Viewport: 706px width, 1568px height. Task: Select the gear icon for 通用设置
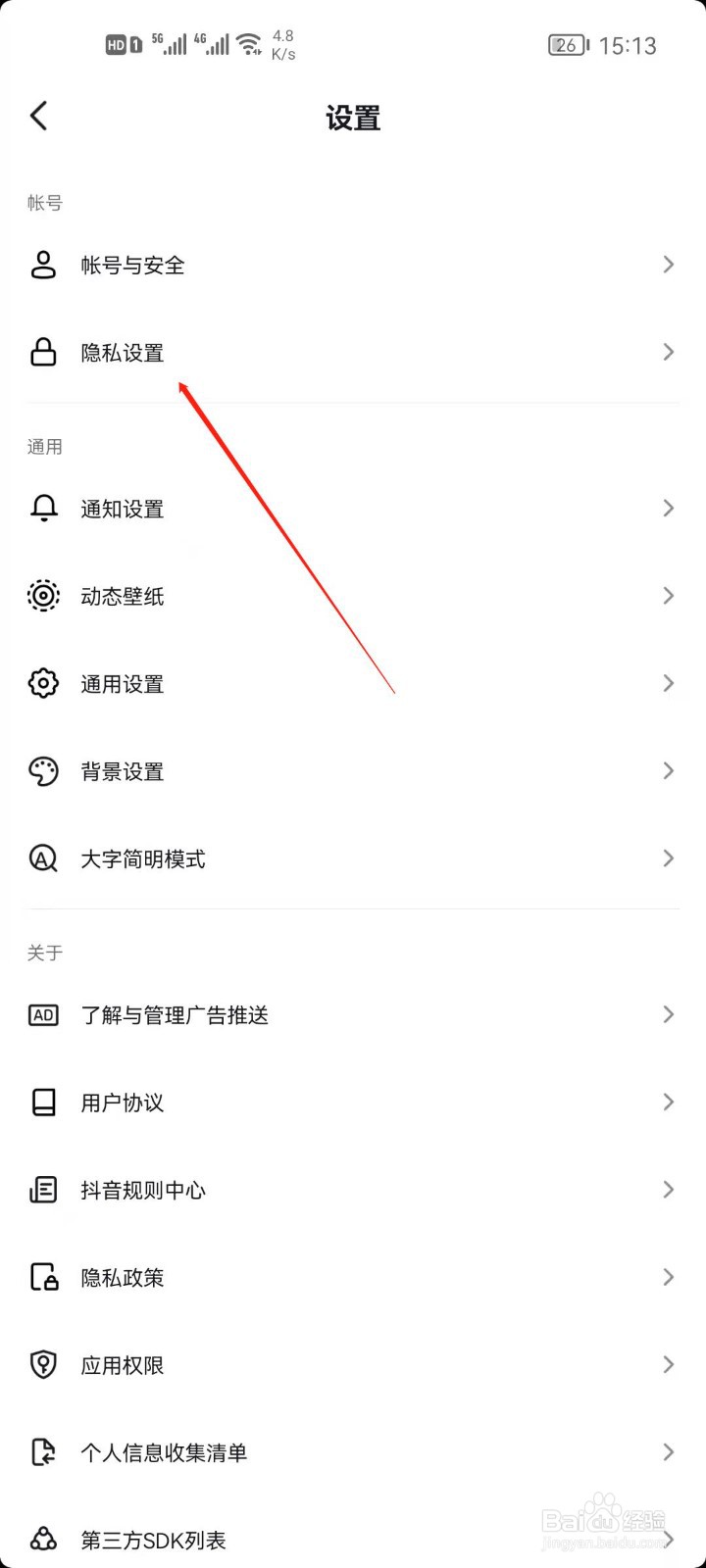43,683
